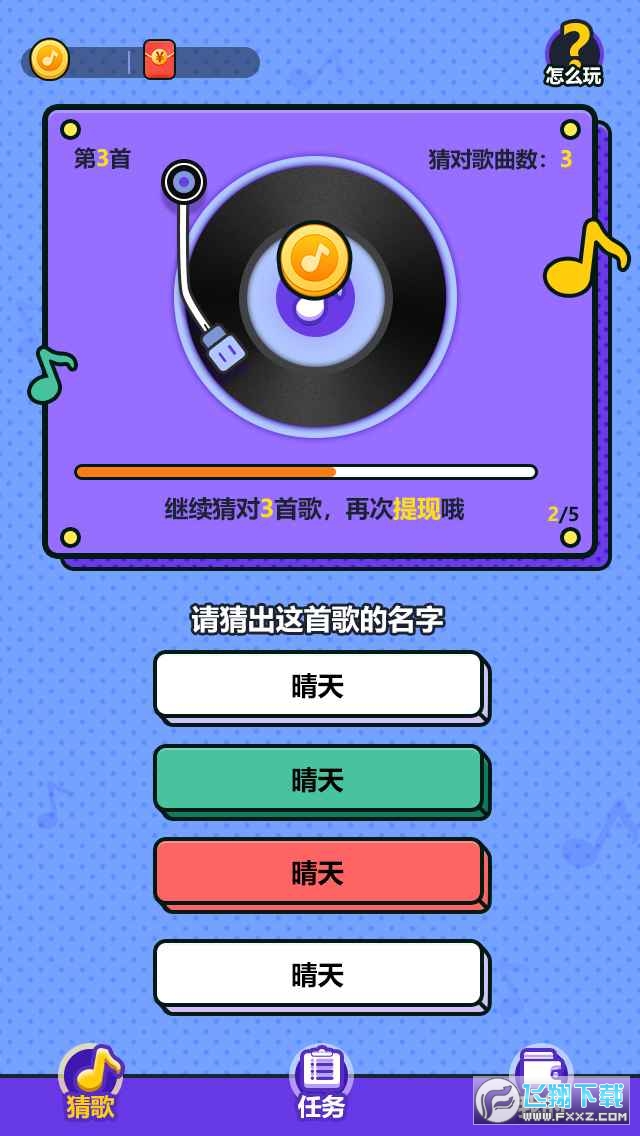Open the 怎么玩 help guide
640x1136 pixels.
573,55
